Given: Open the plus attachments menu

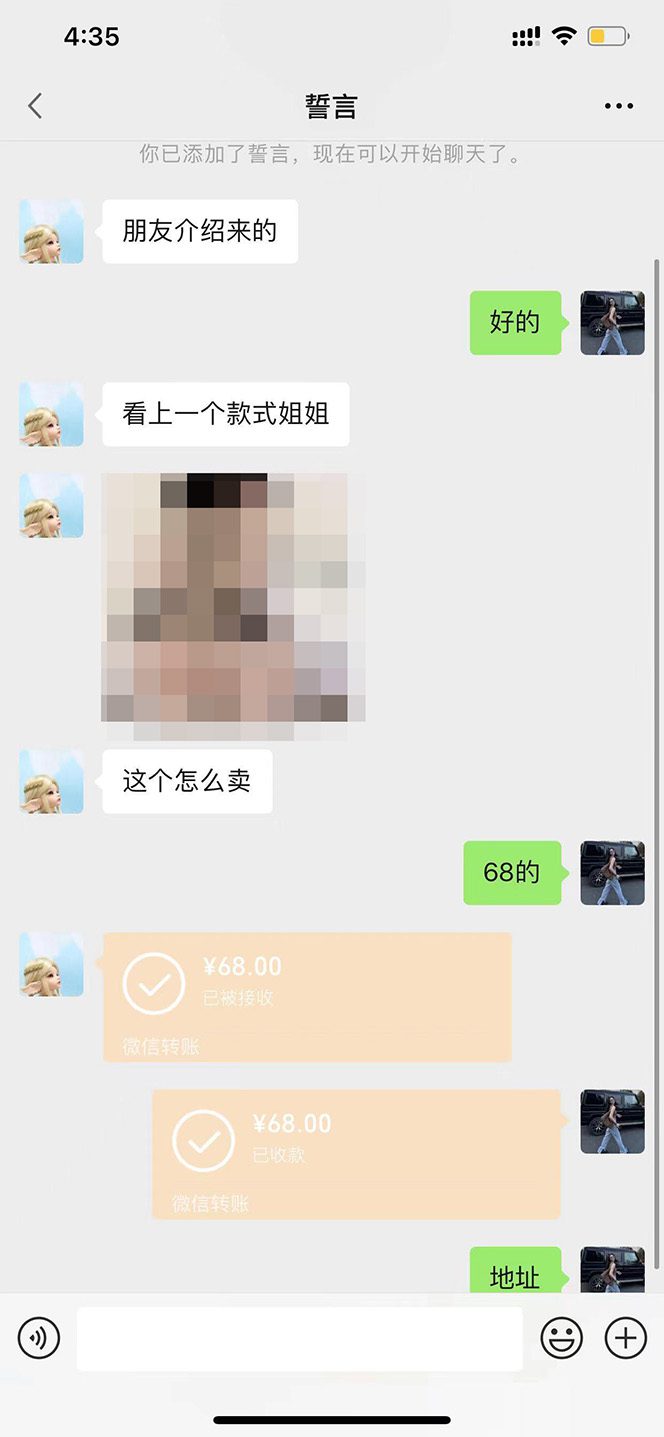Looking at the screenshot, I should (626, 1338).
